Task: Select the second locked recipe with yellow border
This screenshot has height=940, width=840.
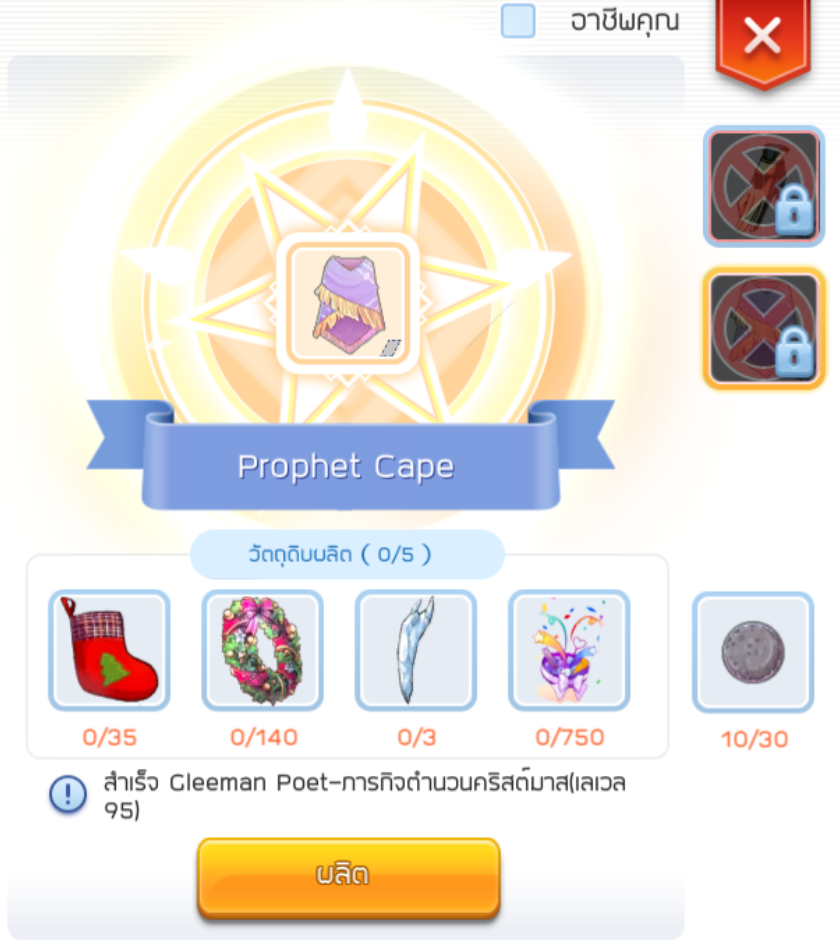Action: click(x=763, y=327)
